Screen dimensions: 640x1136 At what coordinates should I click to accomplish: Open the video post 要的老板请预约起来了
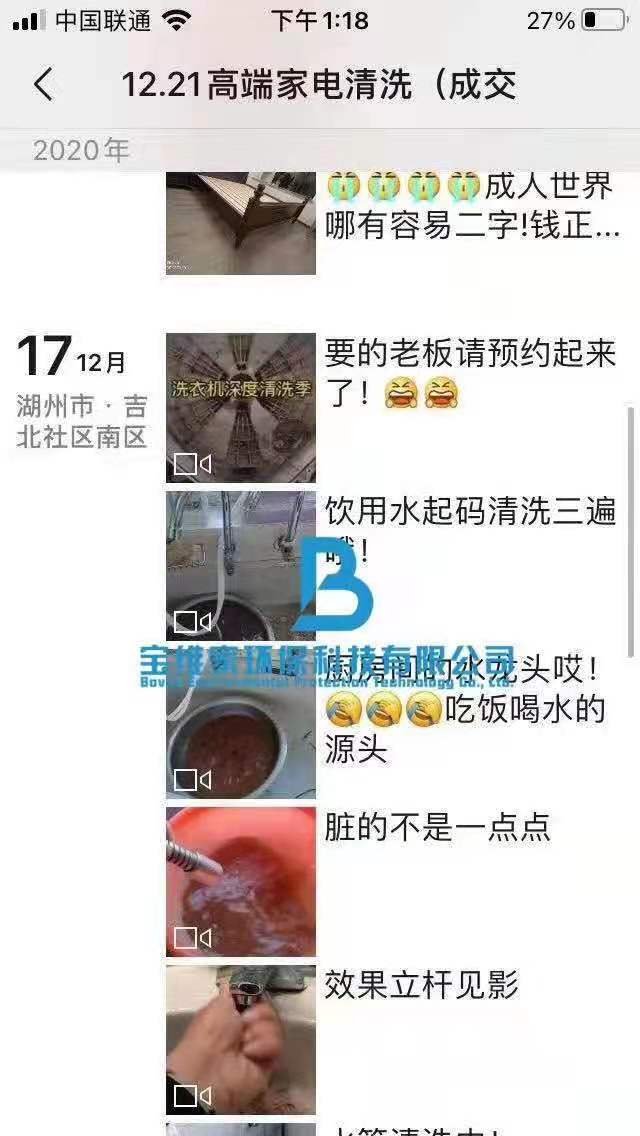pos(241,408)
